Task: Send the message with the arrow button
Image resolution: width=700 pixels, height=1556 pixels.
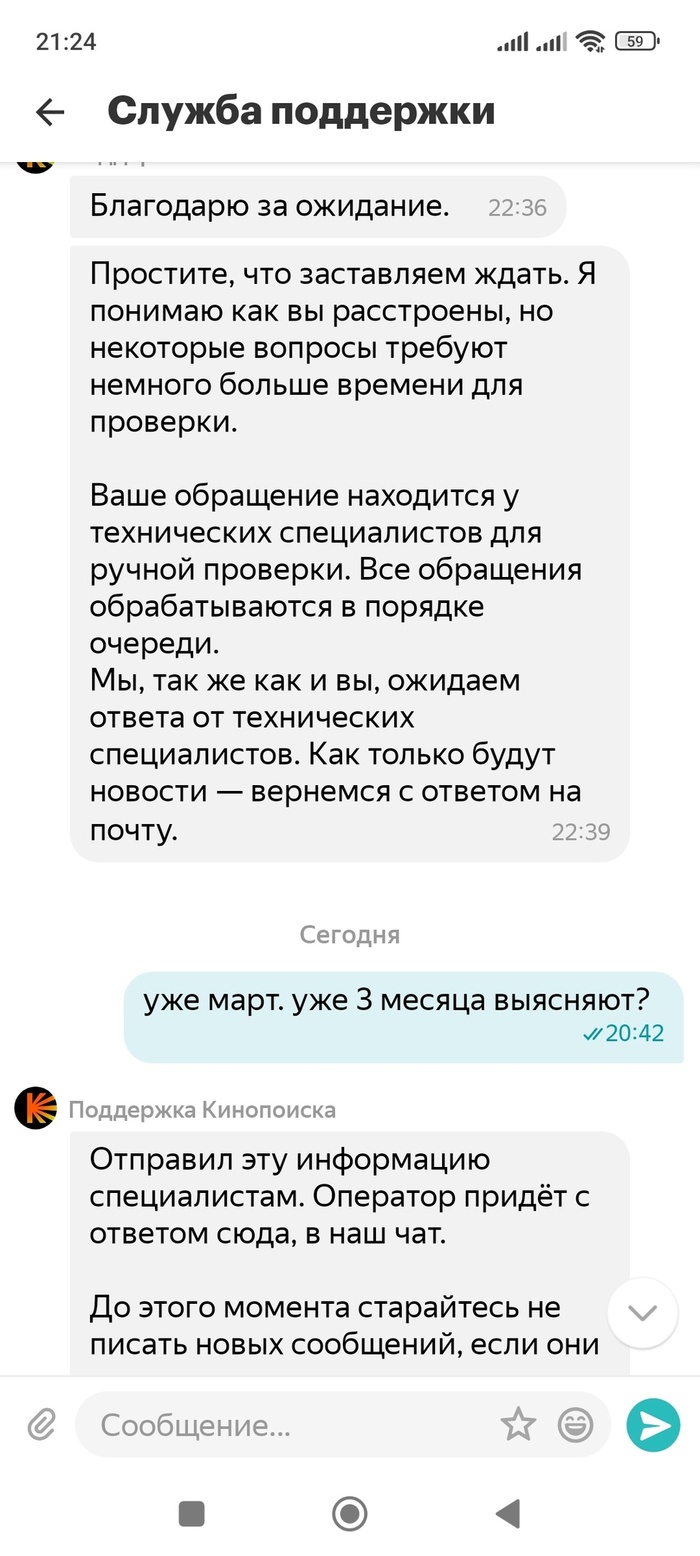Action: coord(653,1425)
